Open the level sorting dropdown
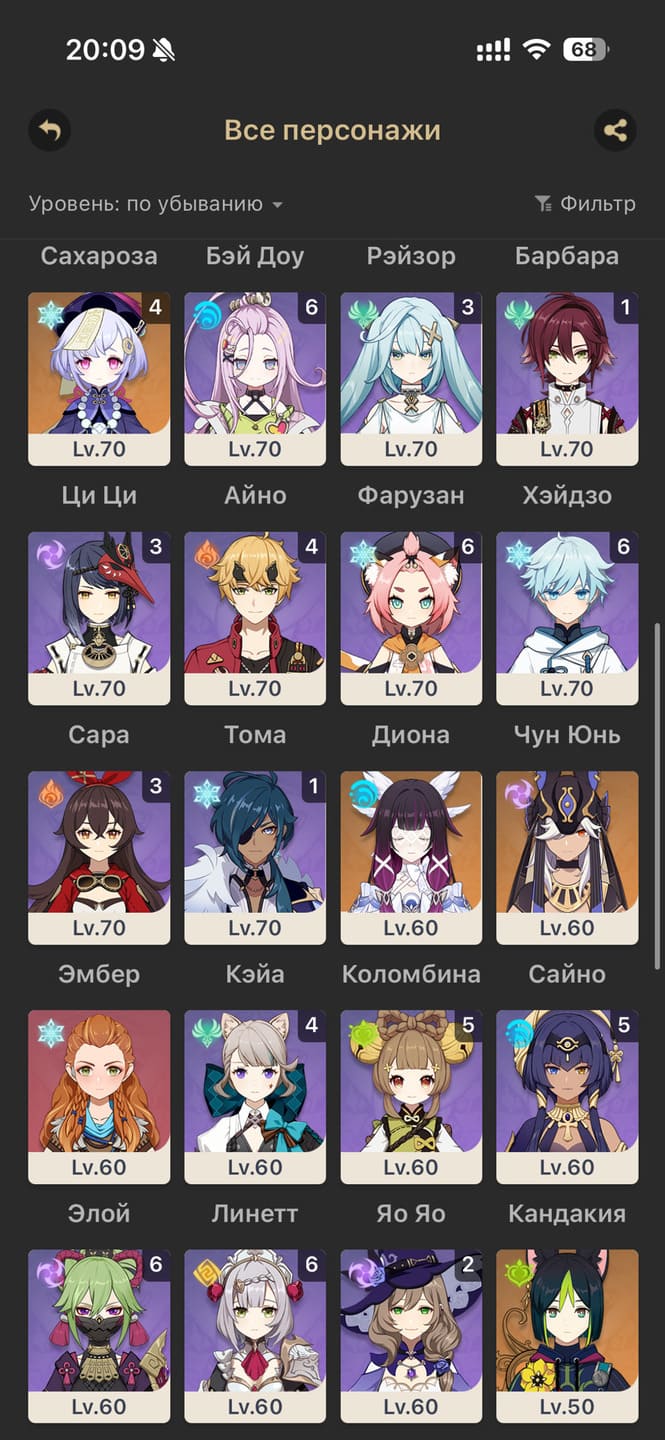This screenshot has width=665, height=1440. (155, 204)
